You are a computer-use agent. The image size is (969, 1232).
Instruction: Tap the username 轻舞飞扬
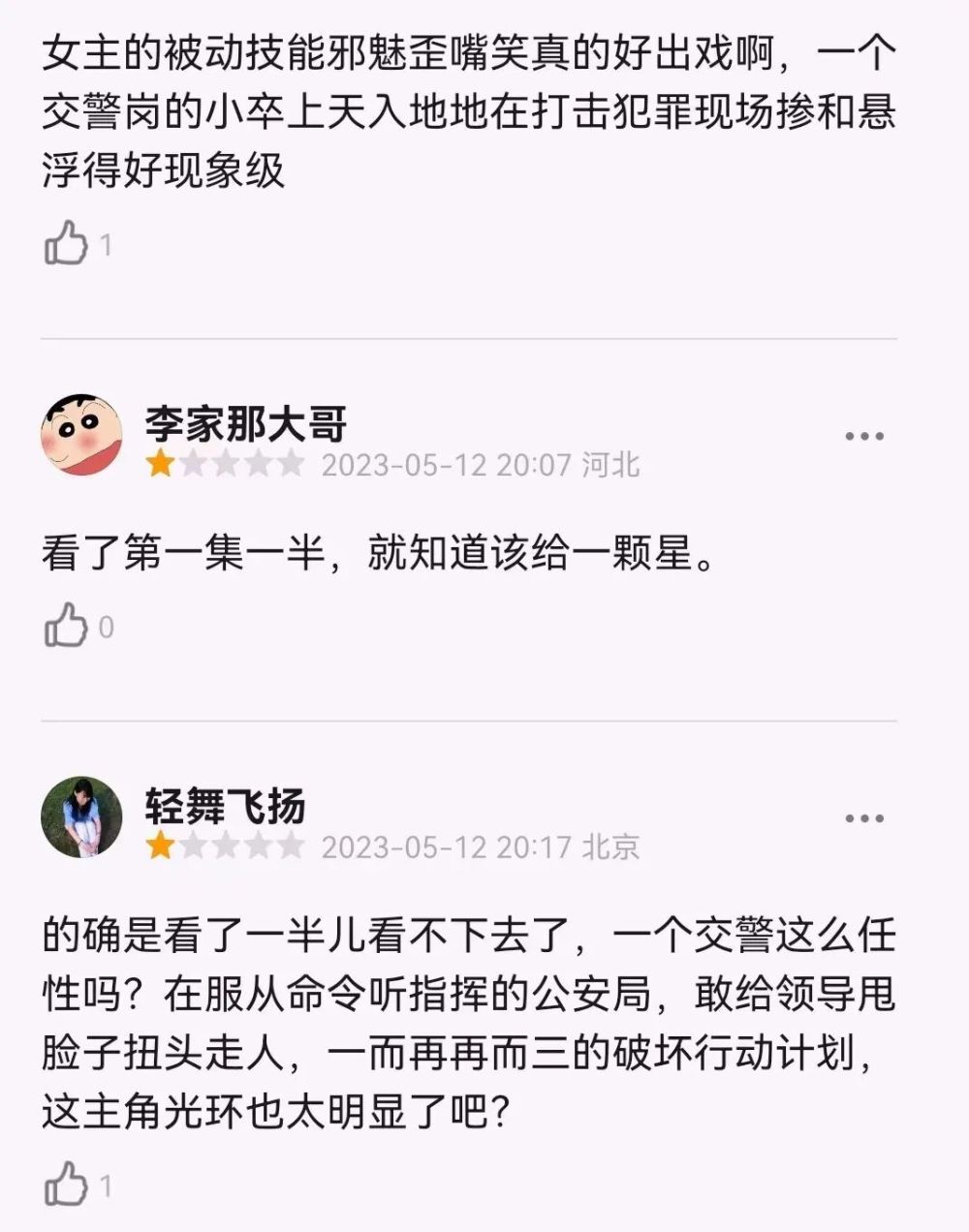(225, 805)
